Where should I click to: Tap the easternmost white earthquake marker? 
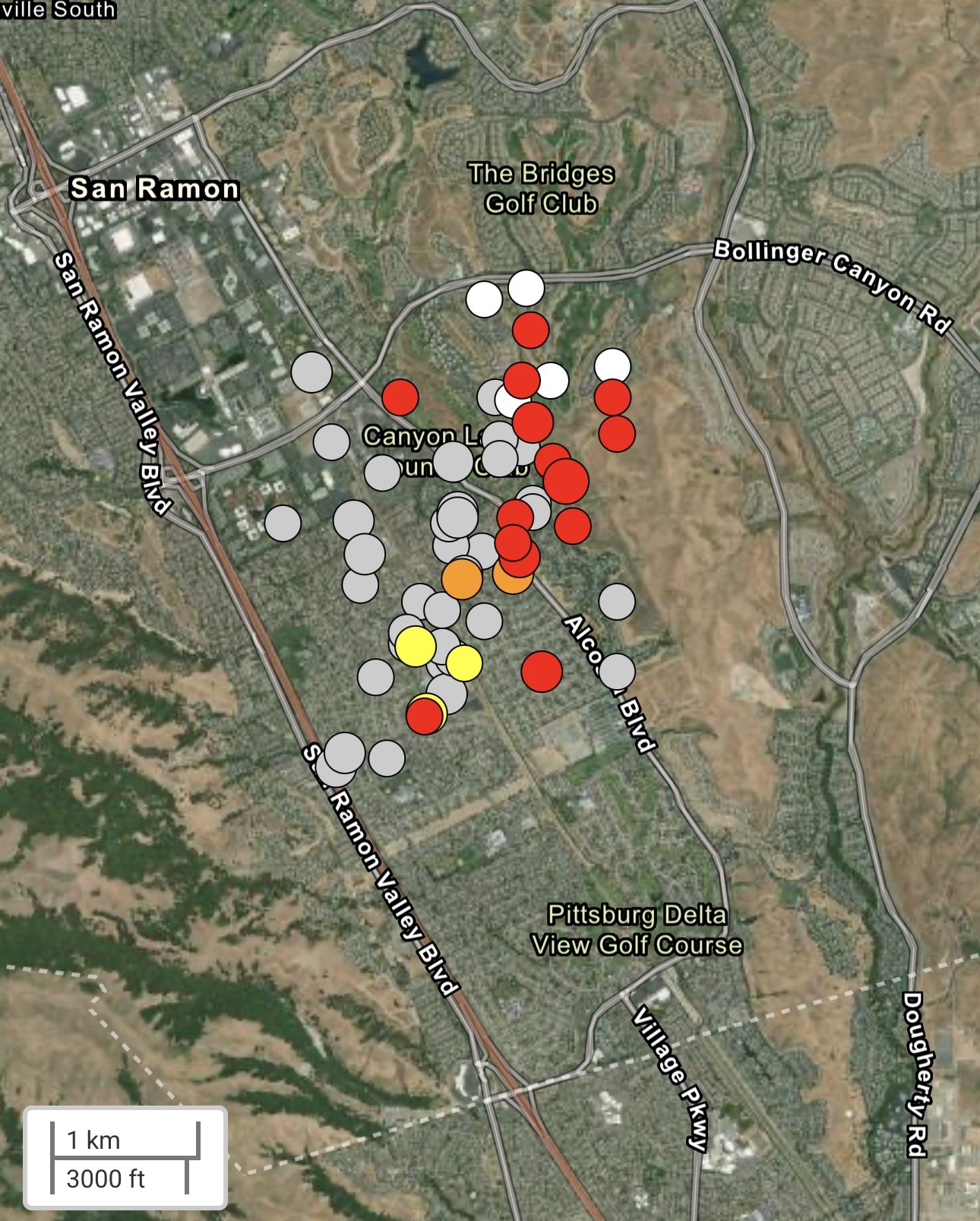(x=612, y=366)
